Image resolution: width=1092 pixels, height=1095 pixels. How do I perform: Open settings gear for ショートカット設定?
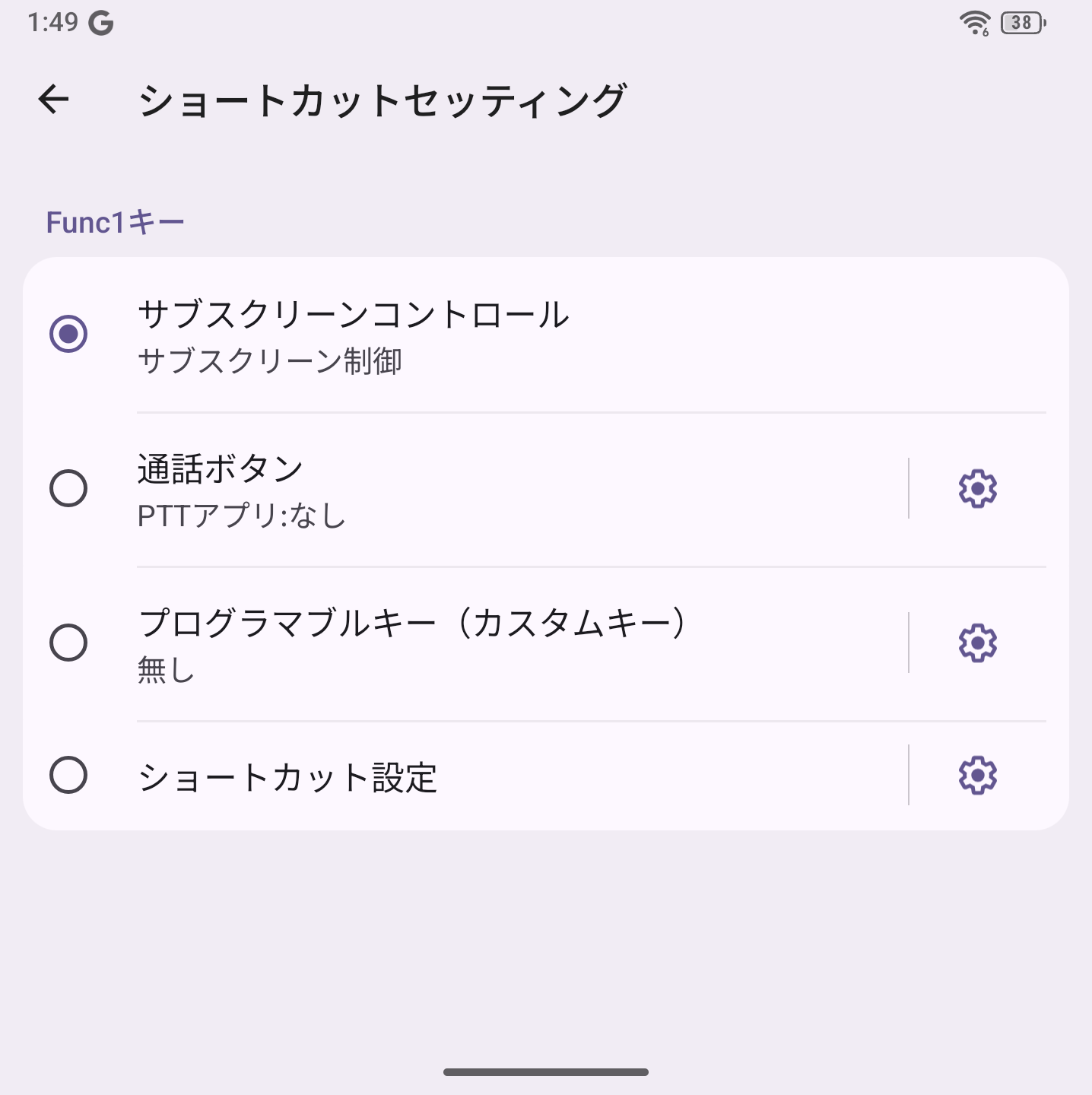(x=977, y=775)
